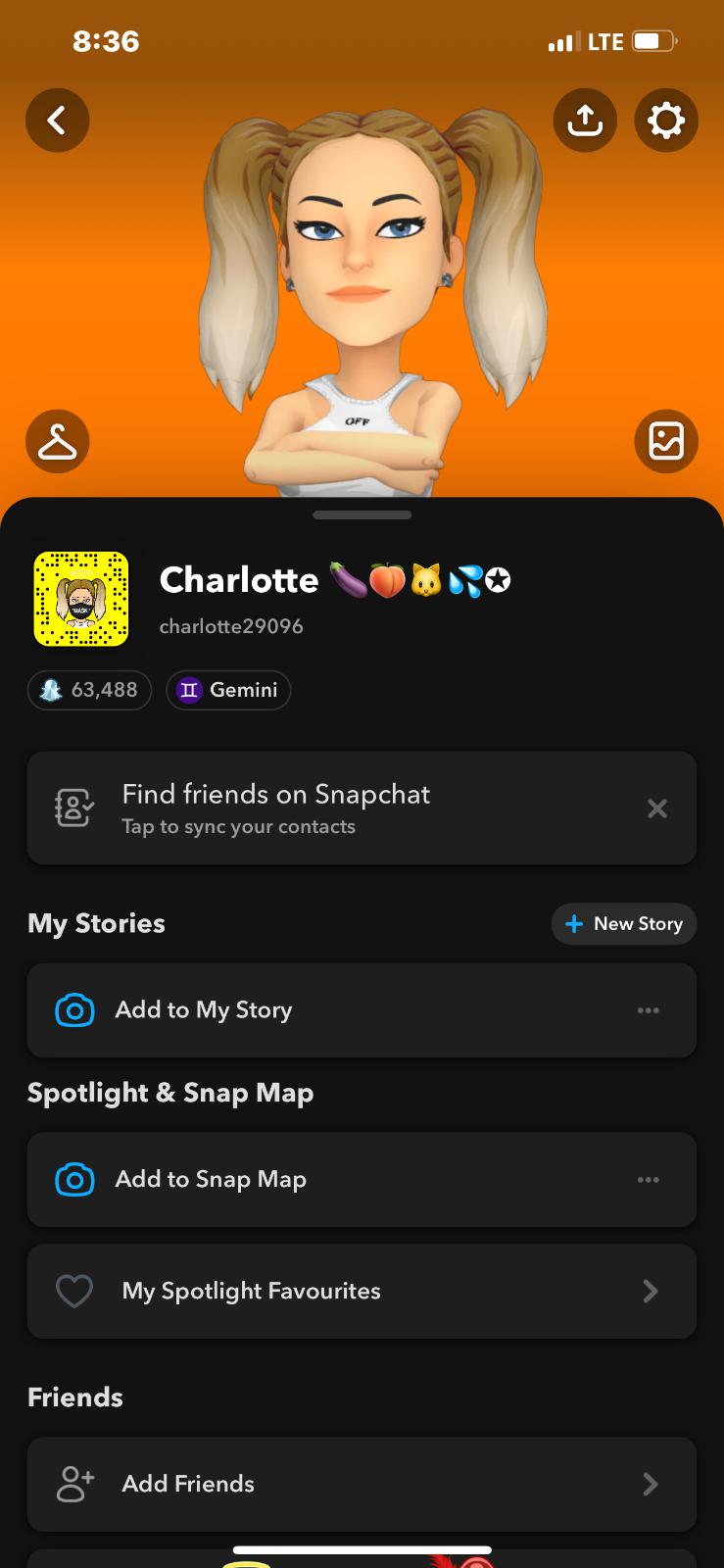Share the profile via upload icon

585,121
